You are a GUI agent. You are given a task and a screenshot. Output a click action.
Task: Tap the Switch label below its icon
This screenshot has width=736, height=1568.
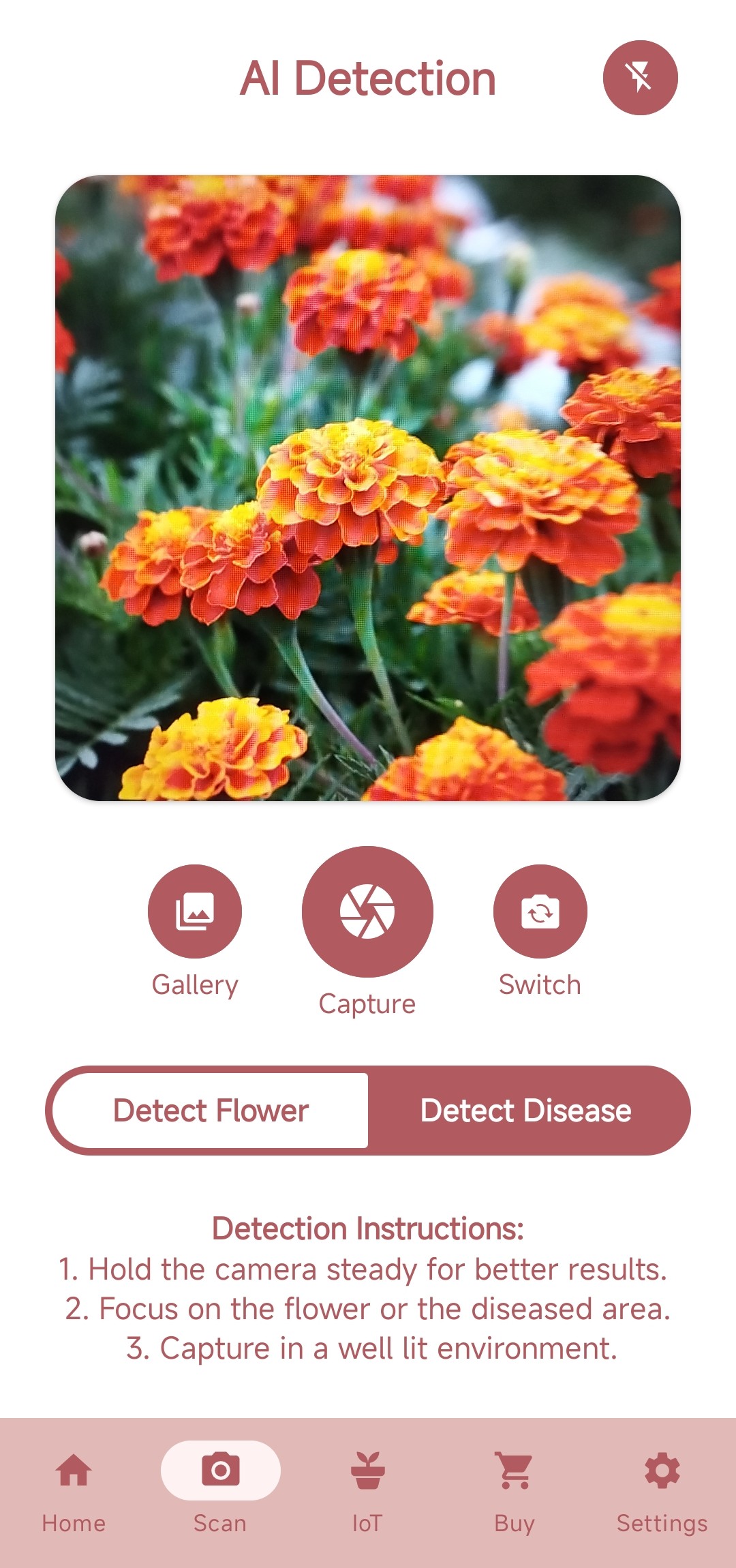coord(539,984)
